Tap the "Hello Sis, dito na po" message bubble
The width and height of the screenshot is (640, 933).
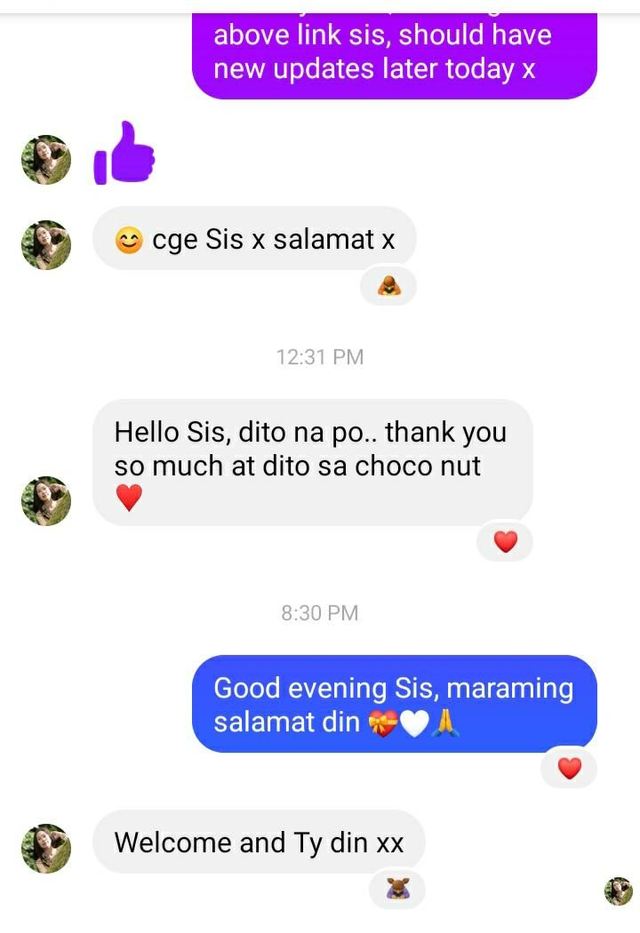(312, 462)
